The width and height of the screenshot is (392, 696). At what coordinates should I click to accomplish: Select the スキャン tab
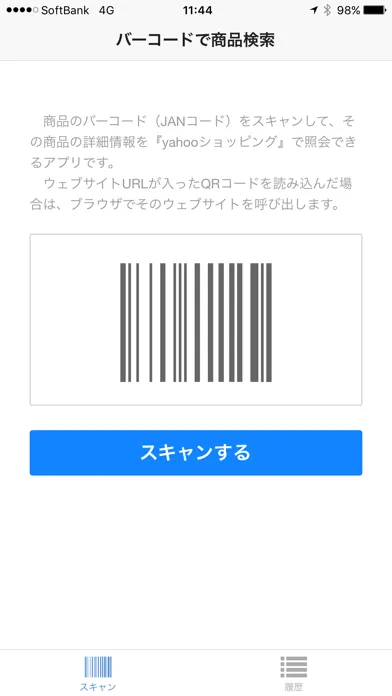pyautogui.click(x=98, y=673)
